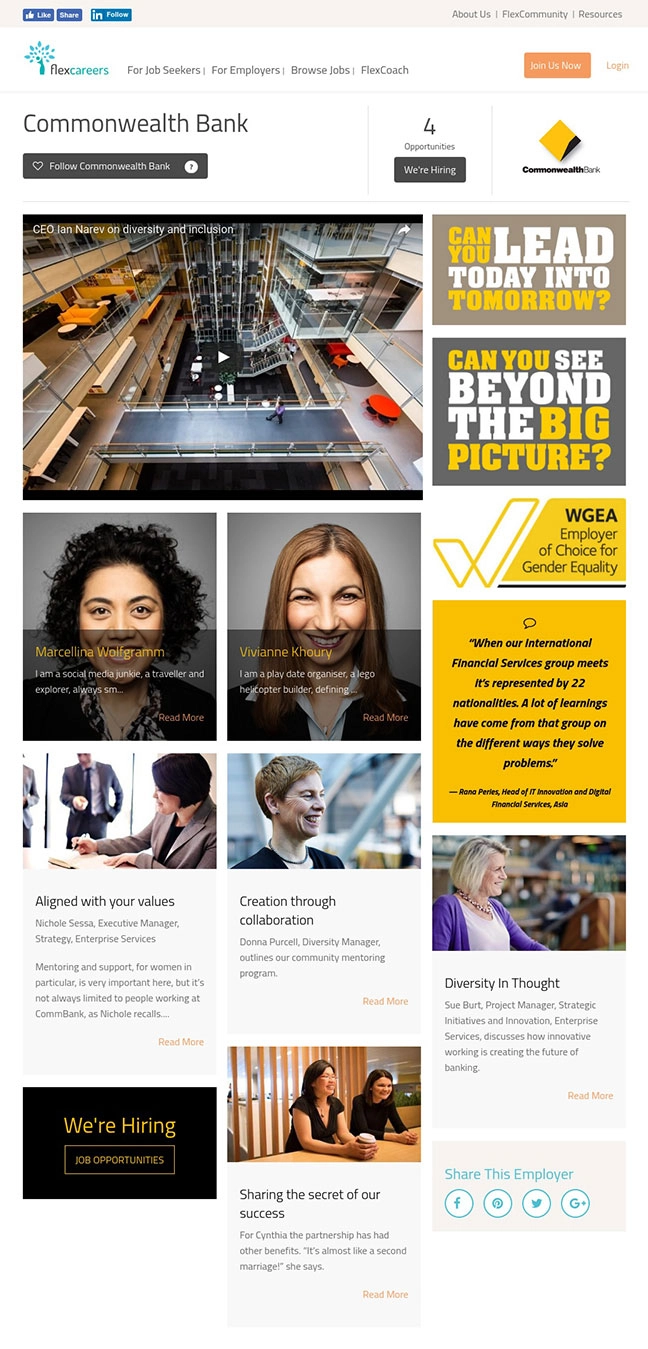Viewport: 648px width, 1349px height.
Task: Open the For Job Seekers menu
Action: [x=164, y=70]
